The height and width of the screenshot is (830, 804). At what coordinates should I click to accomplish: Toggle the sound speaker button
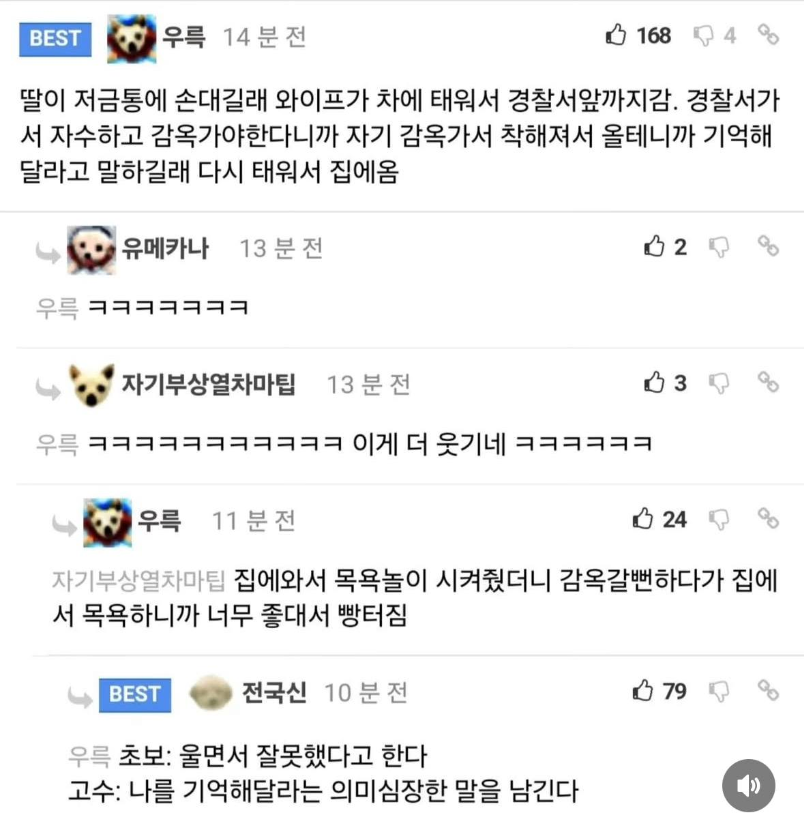pos(748,786)
